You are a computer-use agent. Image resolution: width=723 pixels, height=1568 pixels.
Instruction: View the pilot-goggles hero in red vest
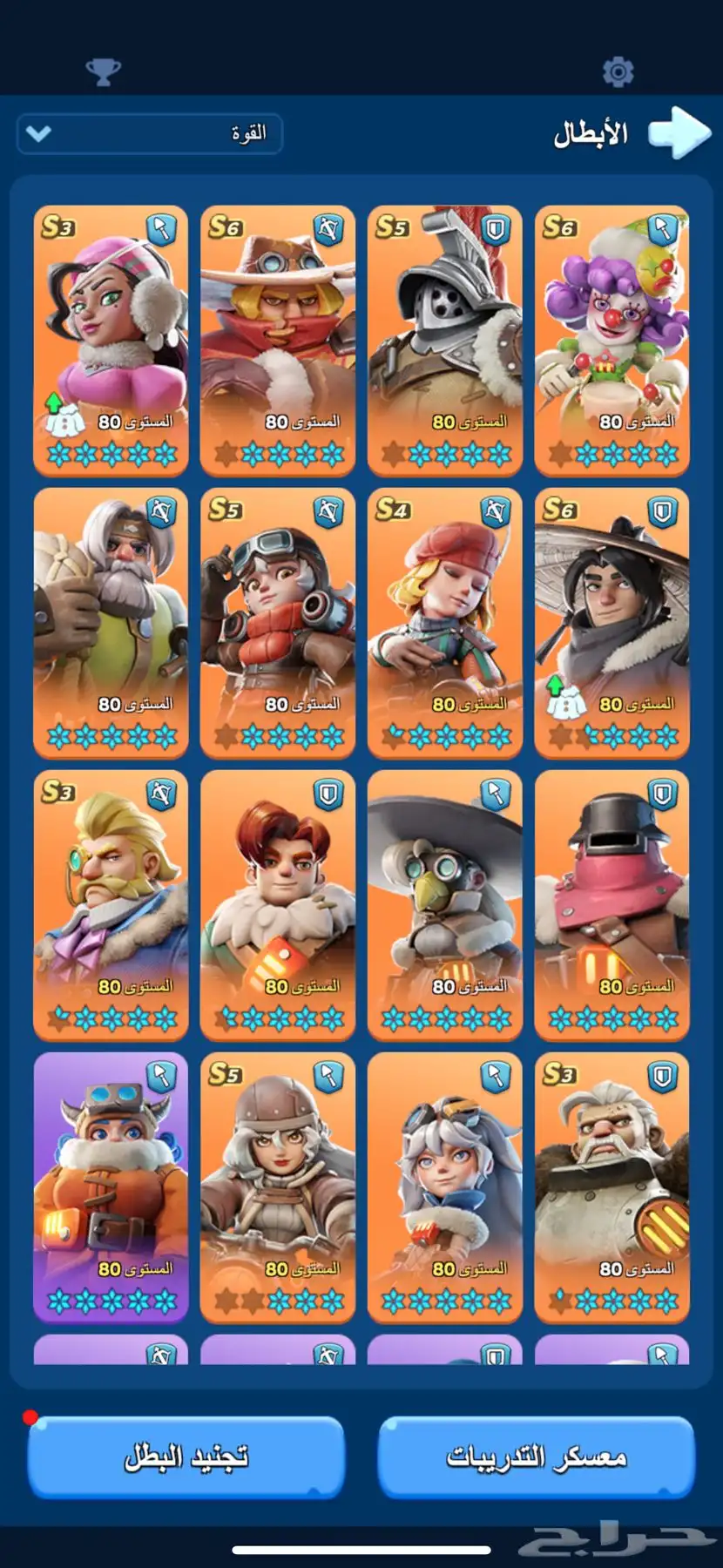click(278, 622)
